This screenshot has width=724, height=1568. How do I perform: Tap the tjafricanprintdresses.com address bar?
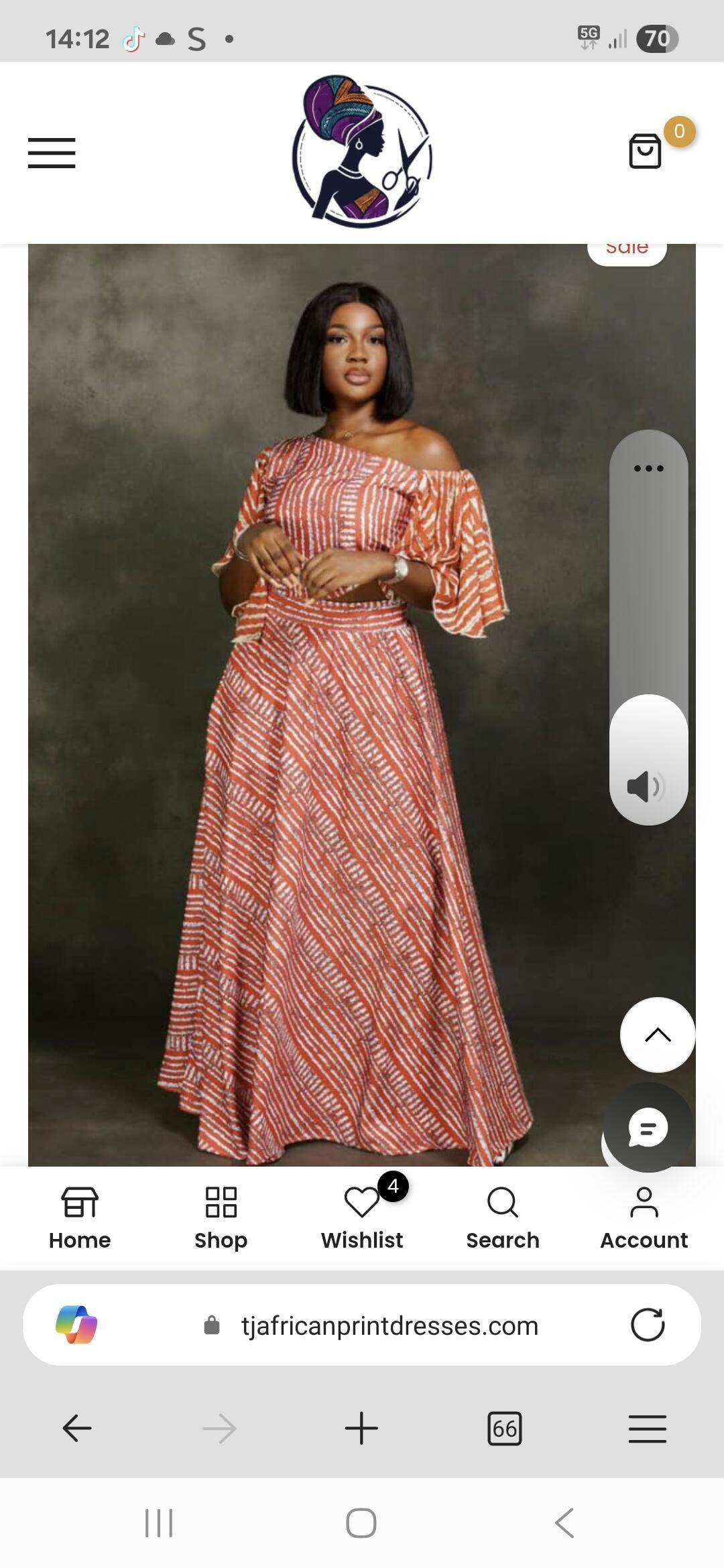pos(389,1325)
